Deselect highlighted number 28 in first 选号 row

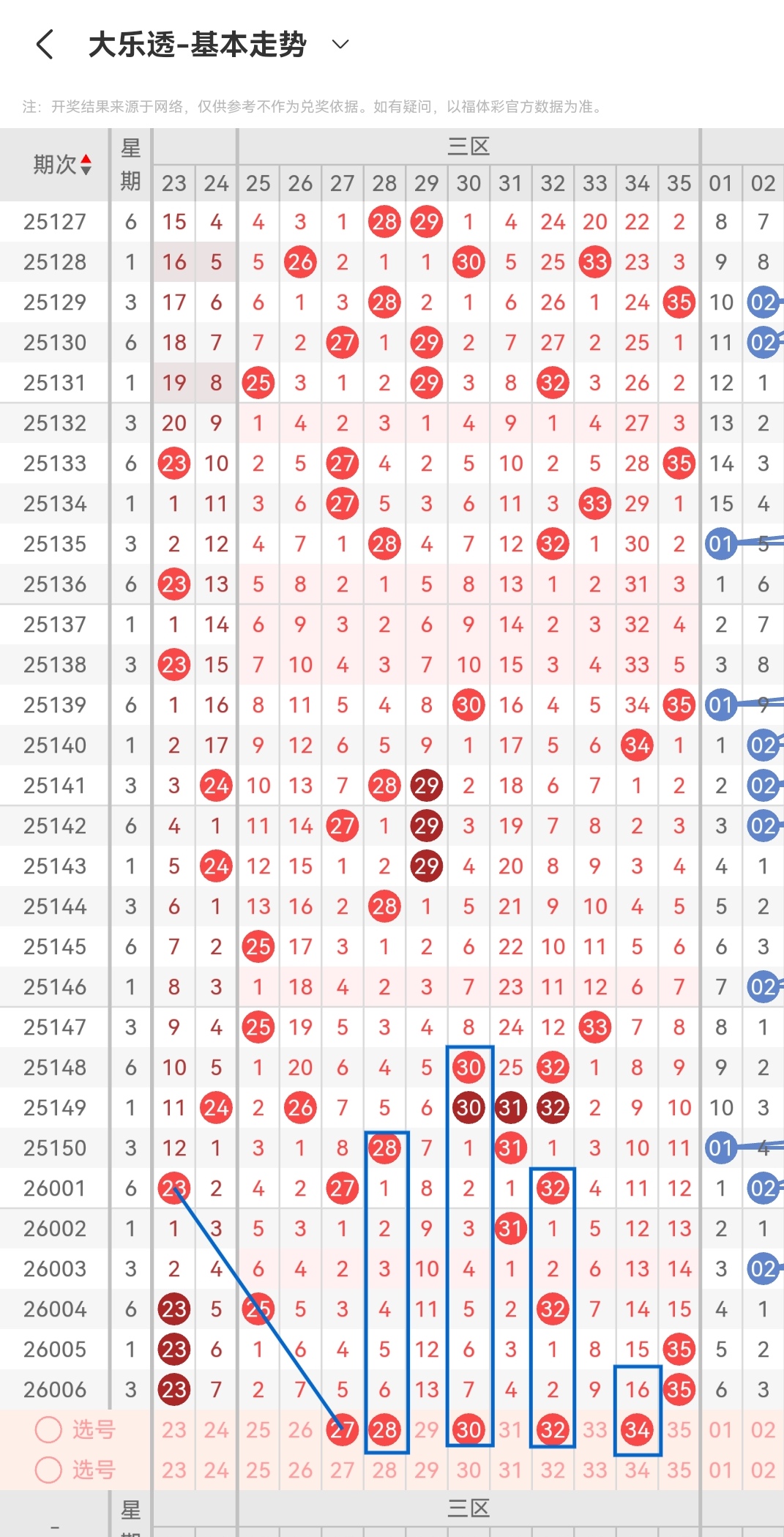point(384,1429)
